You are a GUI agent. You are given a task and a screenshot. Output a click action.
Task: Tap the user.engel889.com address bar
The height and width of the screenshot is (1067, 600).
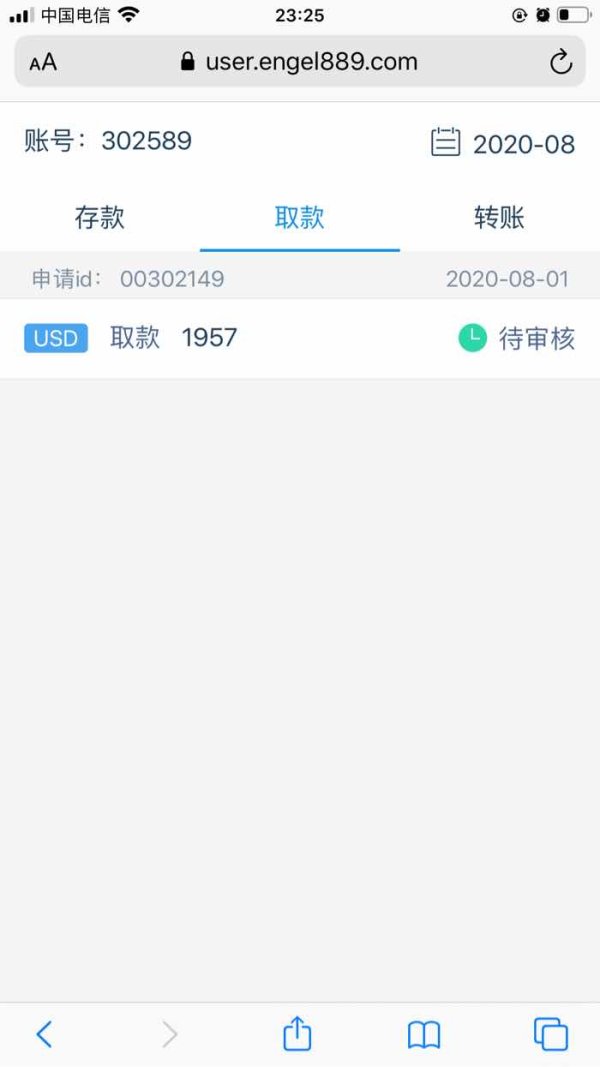(x=300, y=62)
